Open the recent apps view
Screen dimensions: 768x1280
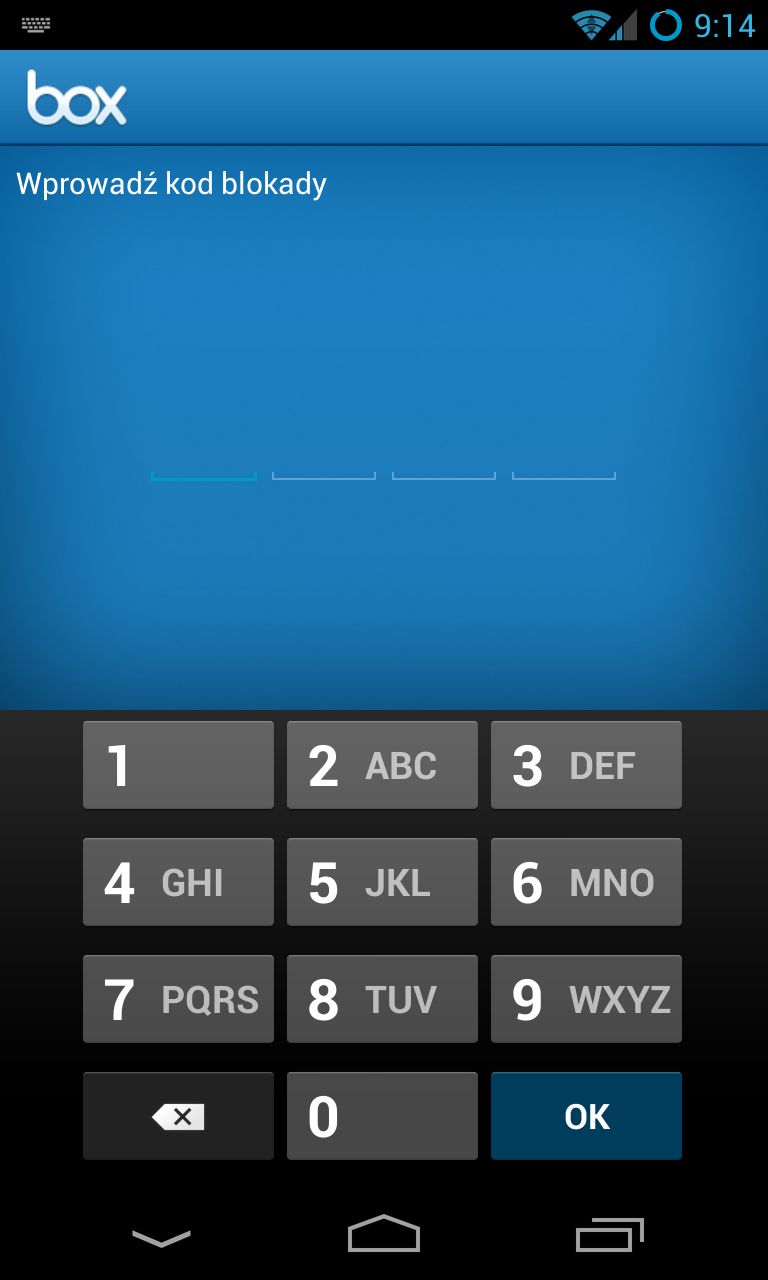pos(609,1235)
